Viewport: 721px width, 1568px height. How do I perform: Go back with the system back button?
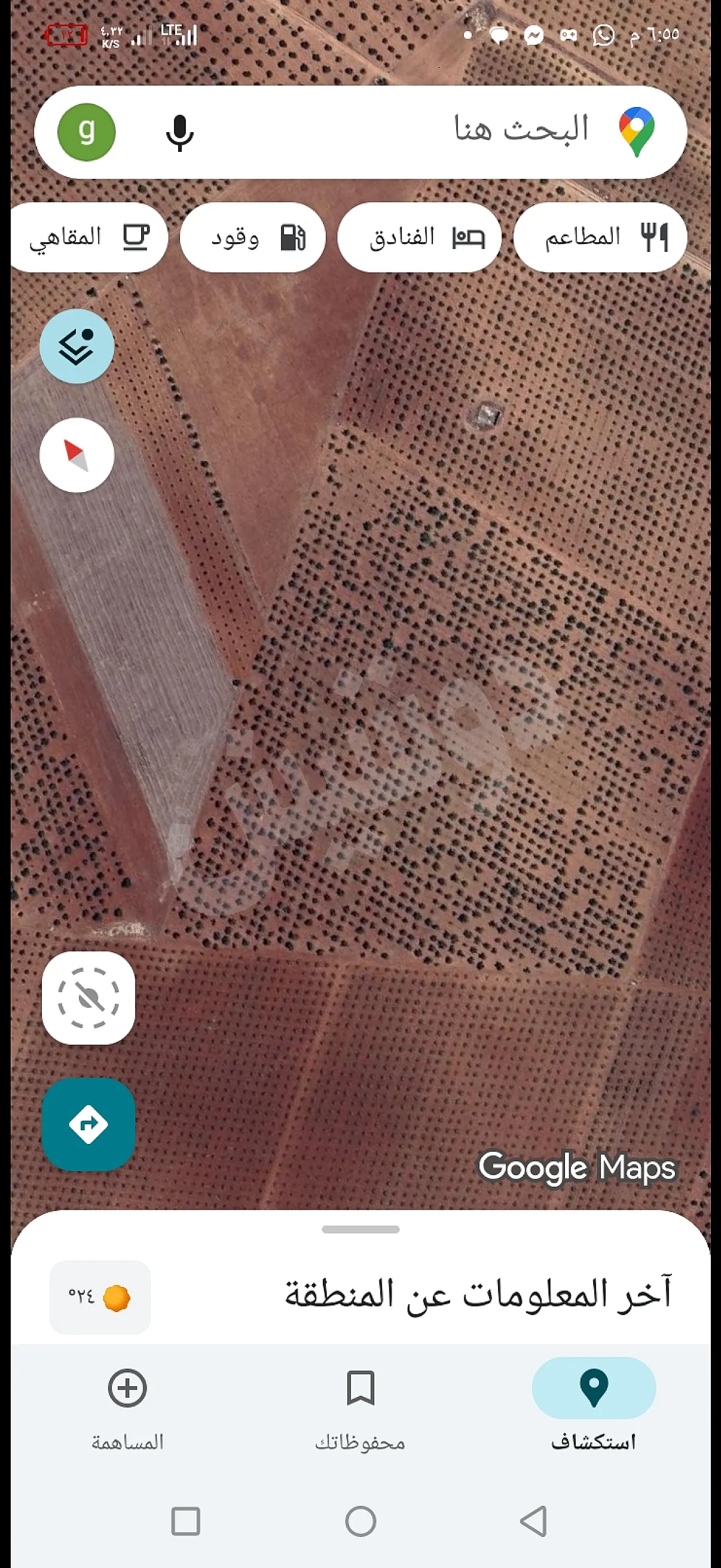coord(534,1521)
